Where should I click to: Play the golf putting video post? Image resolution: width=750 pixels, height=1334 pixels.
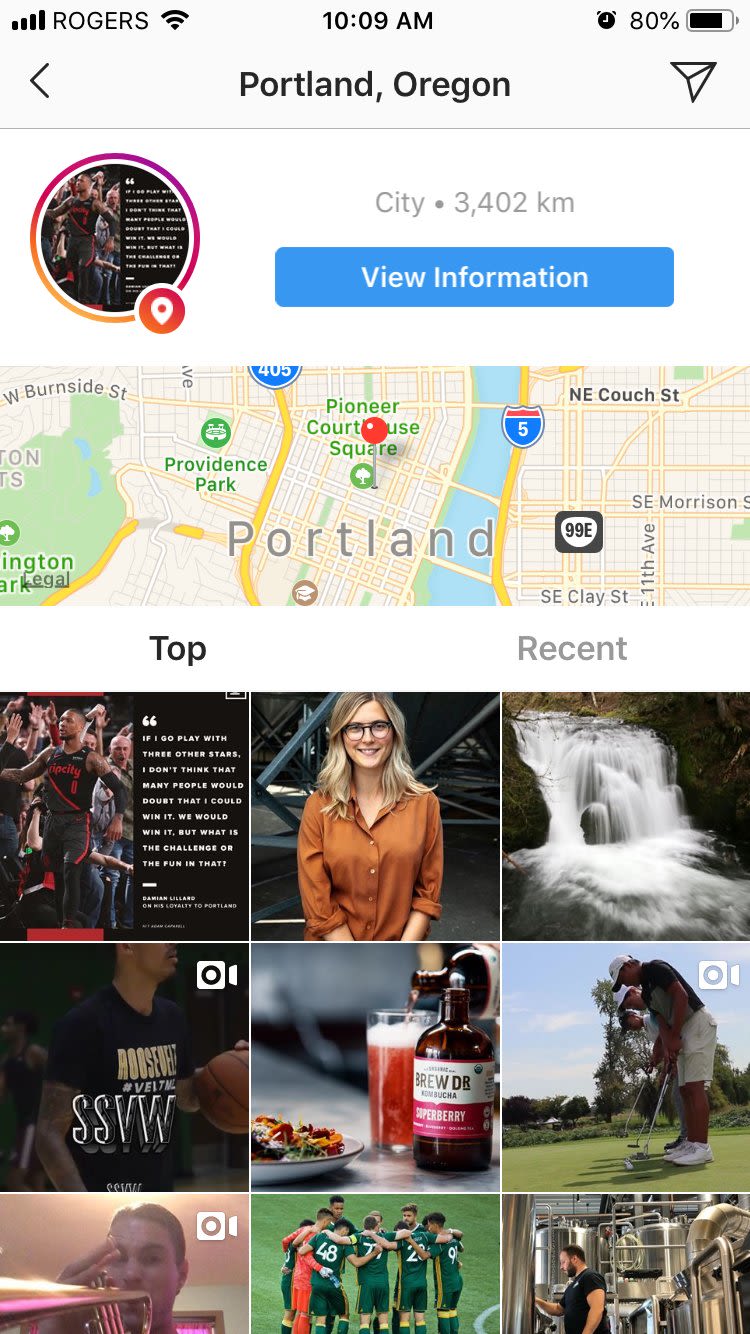click(x=626, y=1067)
